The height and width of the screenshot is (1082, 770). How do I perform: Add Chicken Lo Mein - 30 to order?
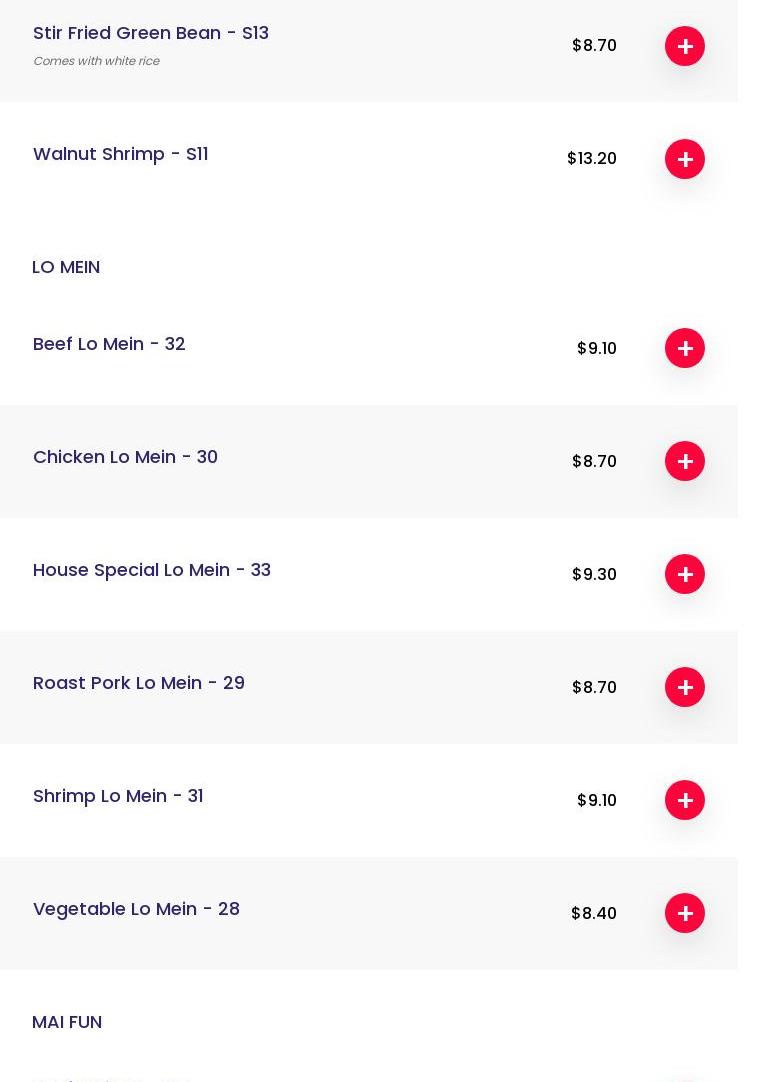coord(685,461)
